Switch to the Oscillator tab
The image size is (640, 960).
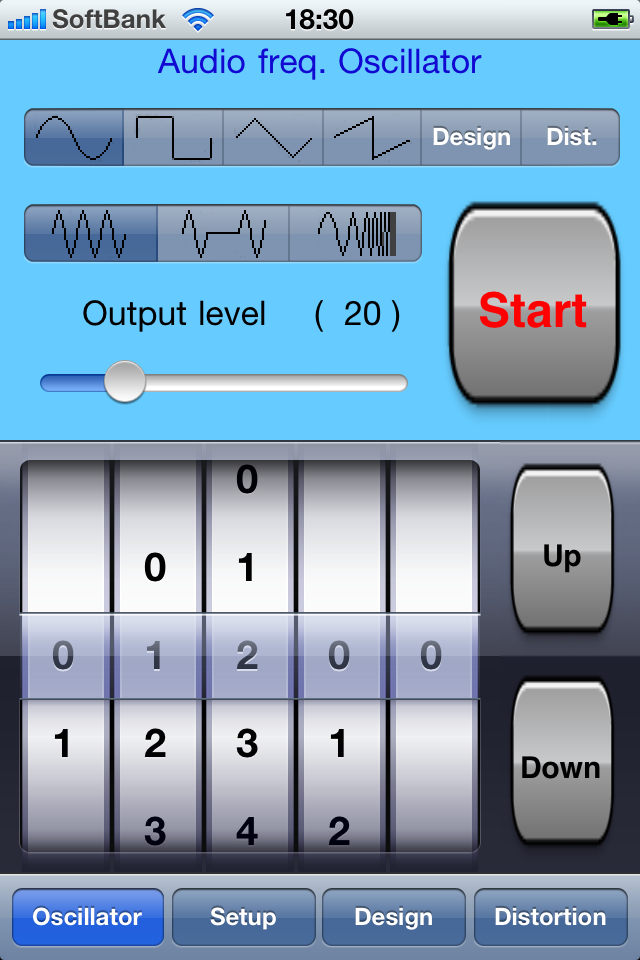[87, 917]
